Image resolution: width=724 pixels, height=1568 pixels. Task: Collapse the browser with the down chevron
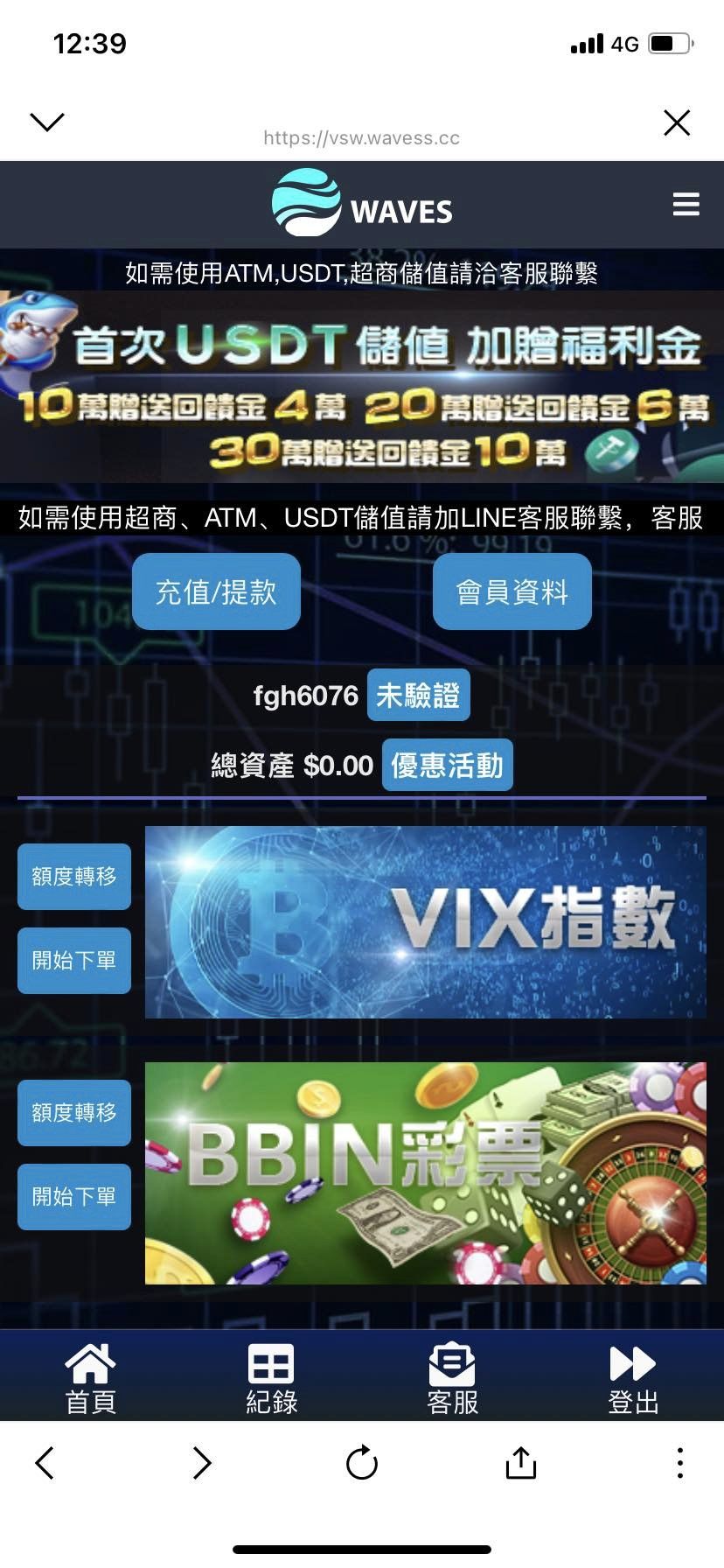[47, 122]
